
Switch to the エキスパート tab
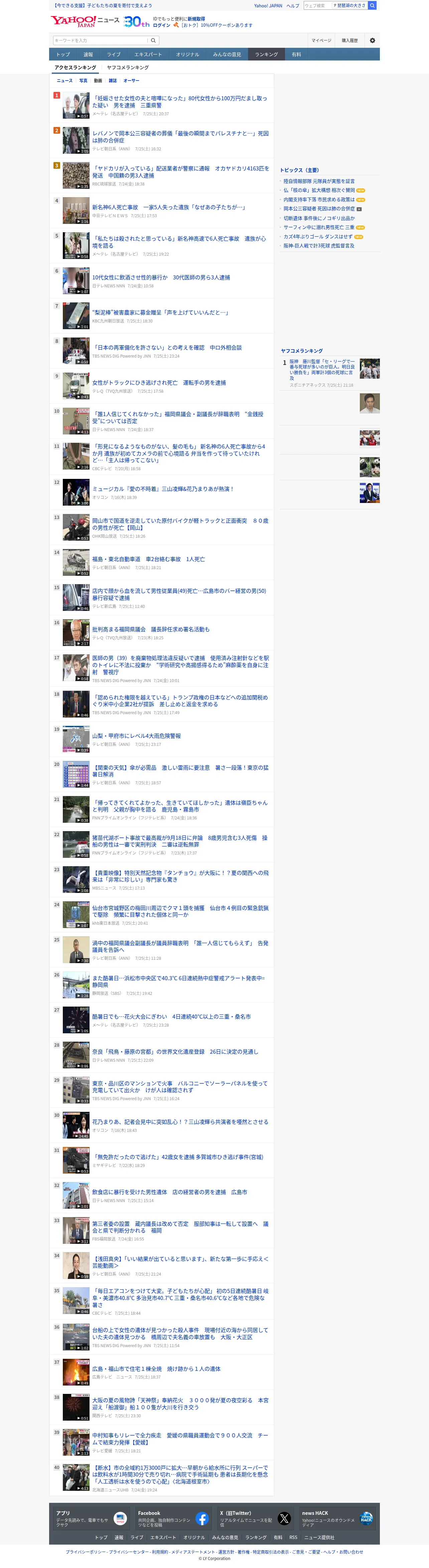click(x=148, y=54)
